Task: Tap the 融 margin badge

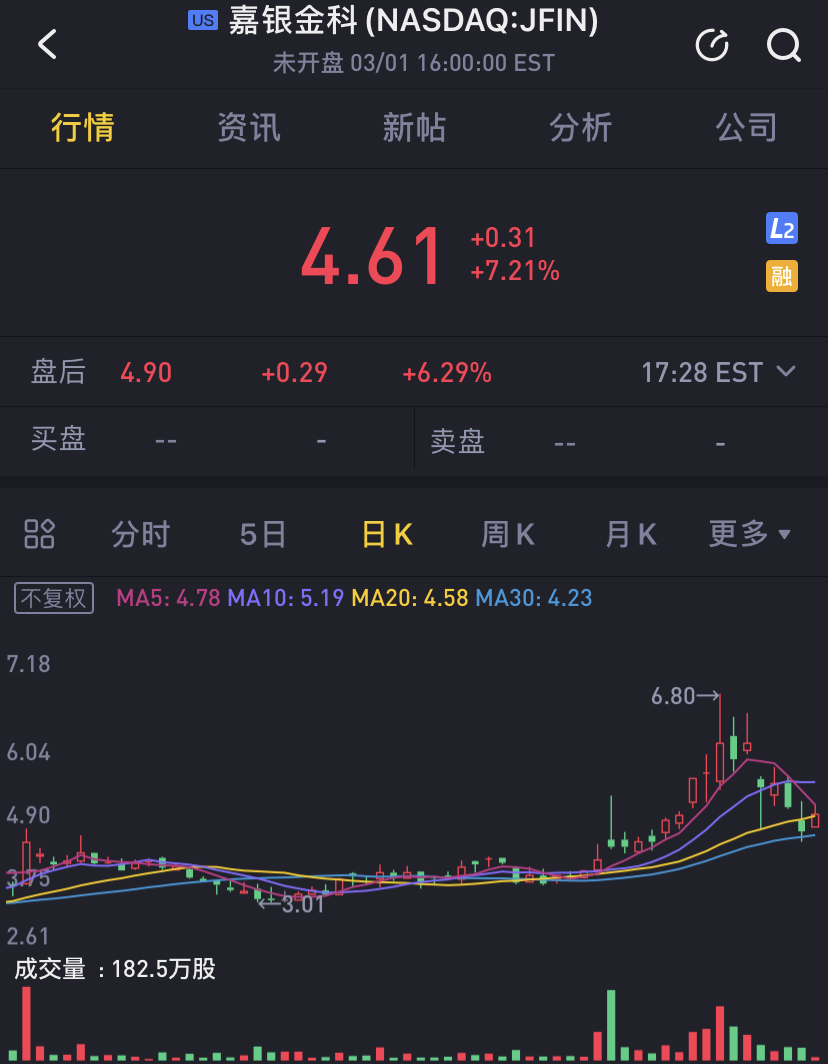Action: pyautogui.click(x=781, y=275)
